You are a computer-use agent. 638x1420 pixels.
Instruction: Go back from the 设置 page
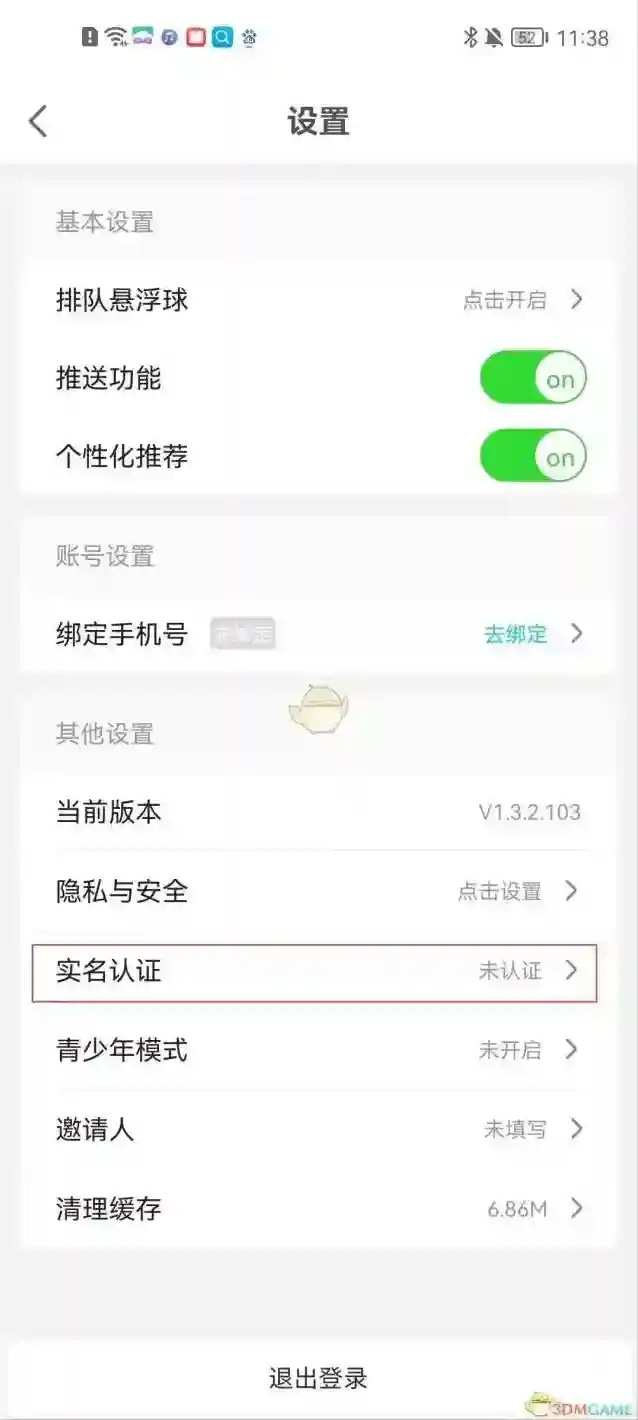pos(38,122)
